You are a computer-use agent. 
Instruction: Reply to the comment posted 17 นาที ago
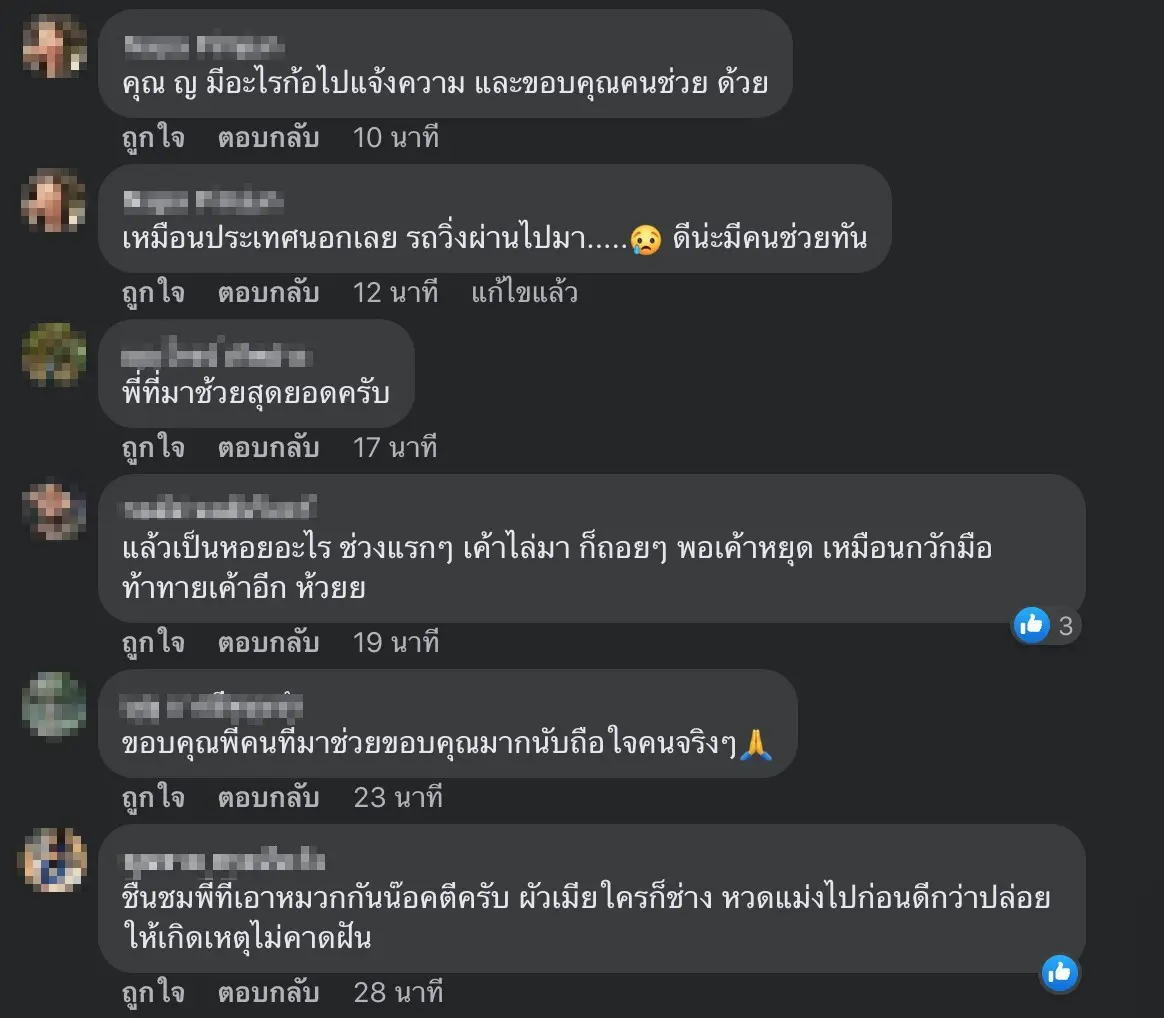(268, 448)
